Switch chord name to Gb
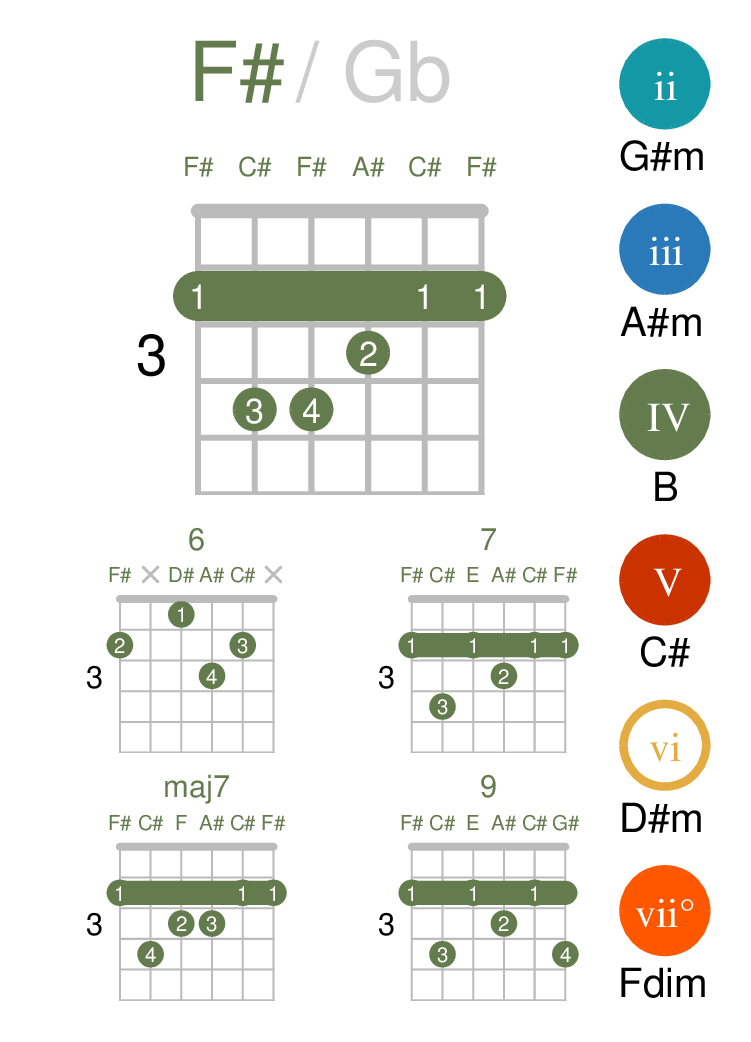The height and width of the screenshot is (1042, 751). click(397, 72)
